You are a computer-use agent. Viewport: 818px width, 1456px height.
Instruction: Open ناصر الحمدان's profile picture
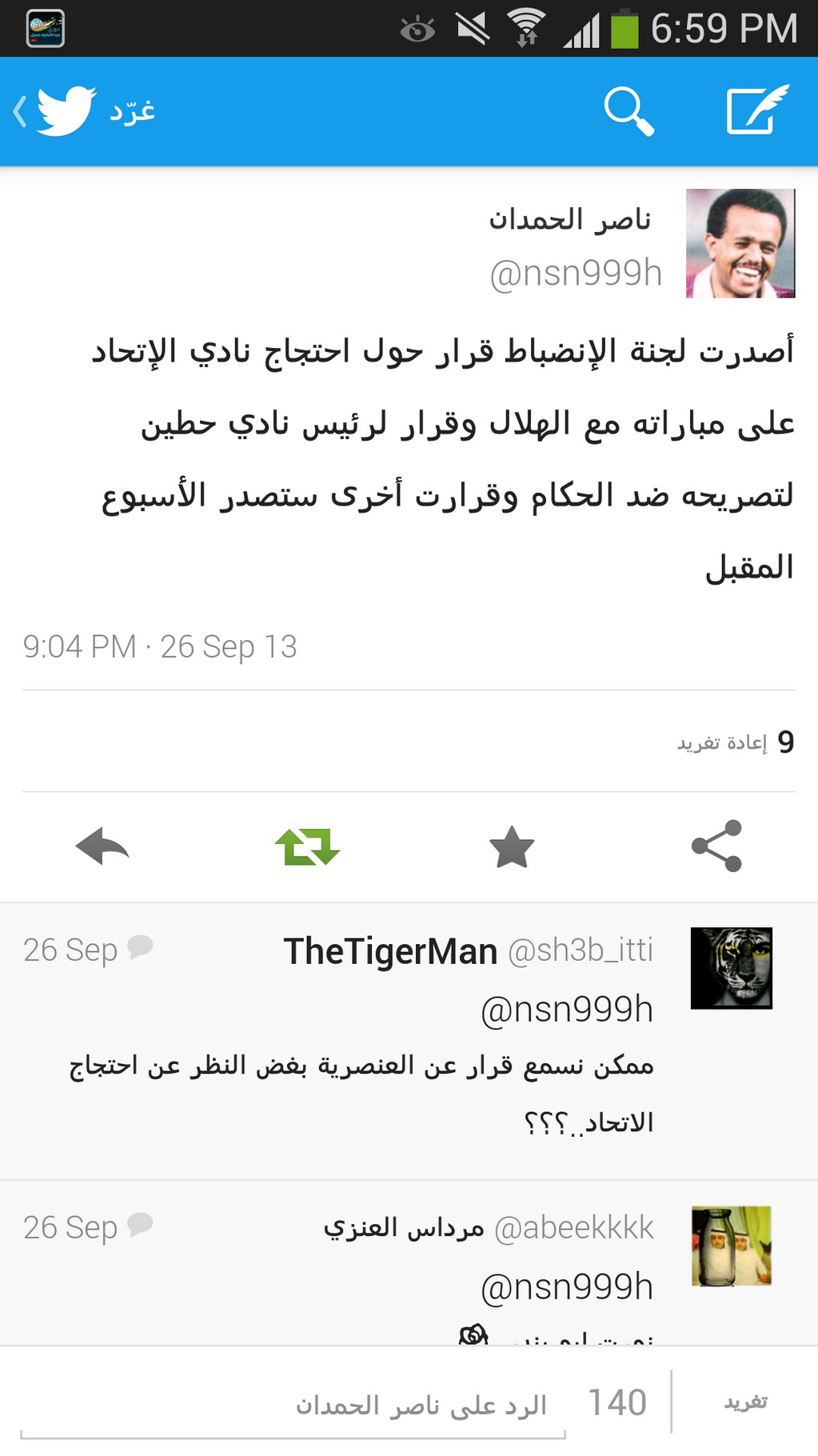point(740,243)
